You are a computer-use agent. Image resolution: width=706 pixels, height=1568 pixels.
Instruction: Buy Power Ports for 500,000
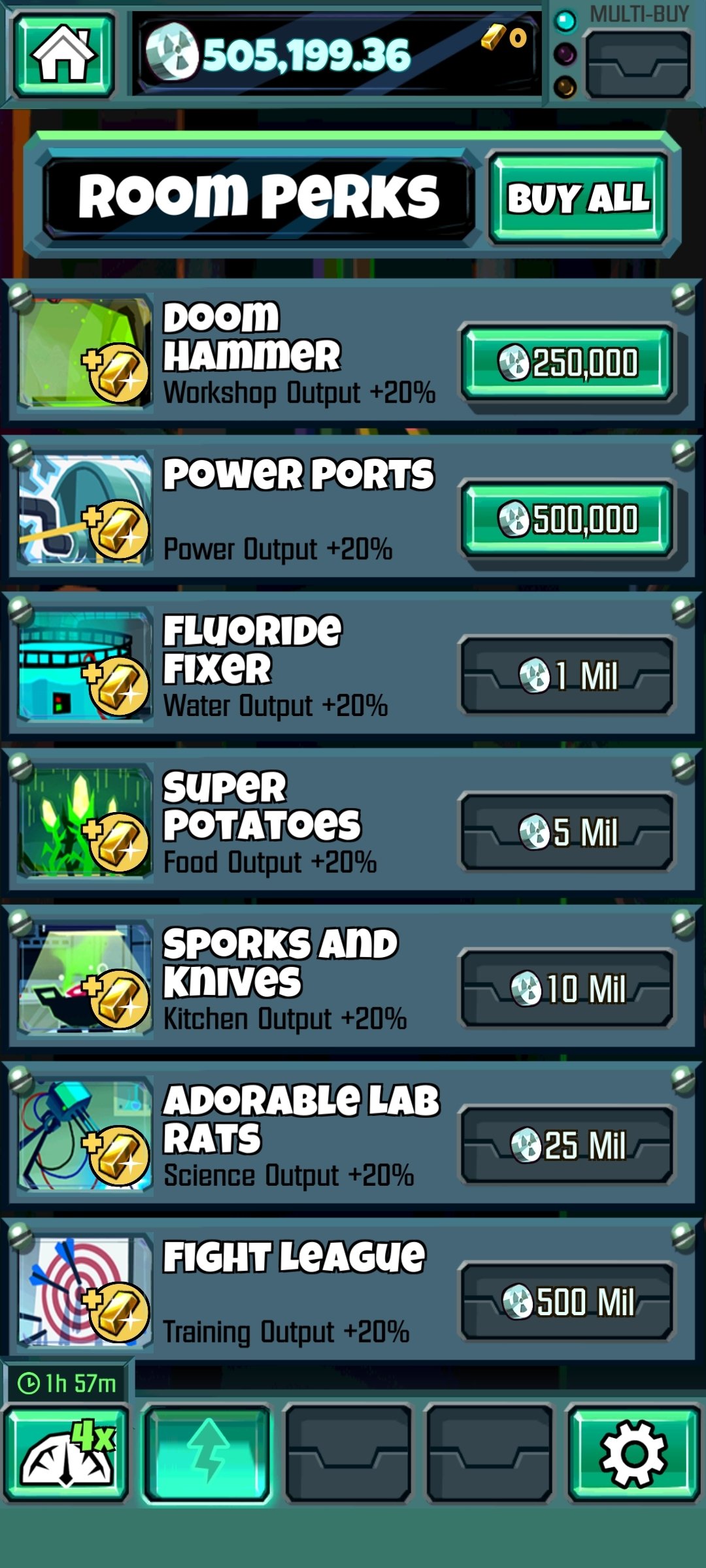(567, 519)
